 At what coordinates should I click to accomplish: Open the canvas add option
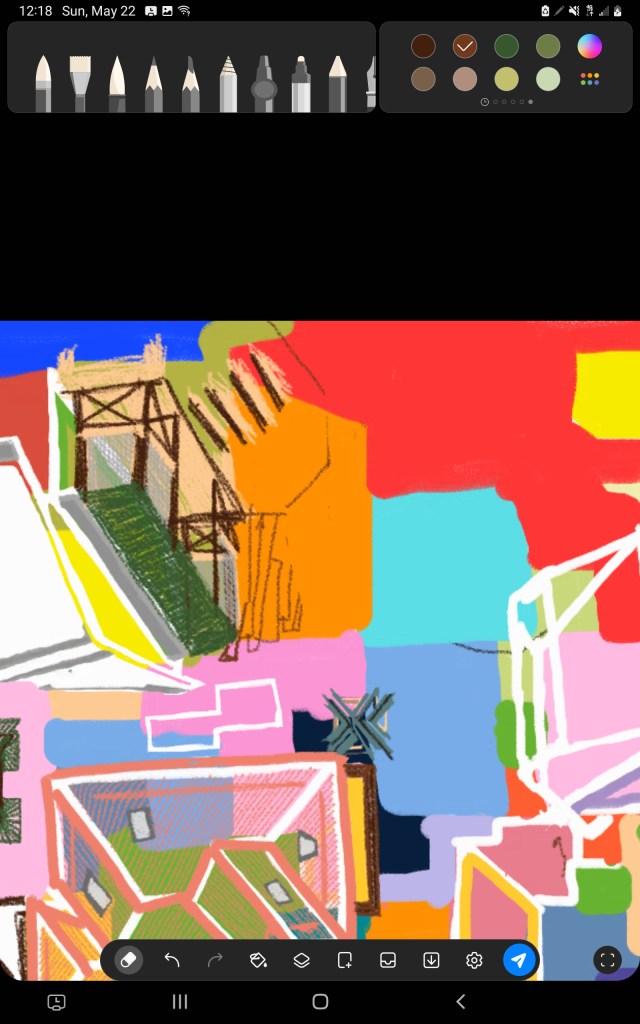(x=344, y=960)
